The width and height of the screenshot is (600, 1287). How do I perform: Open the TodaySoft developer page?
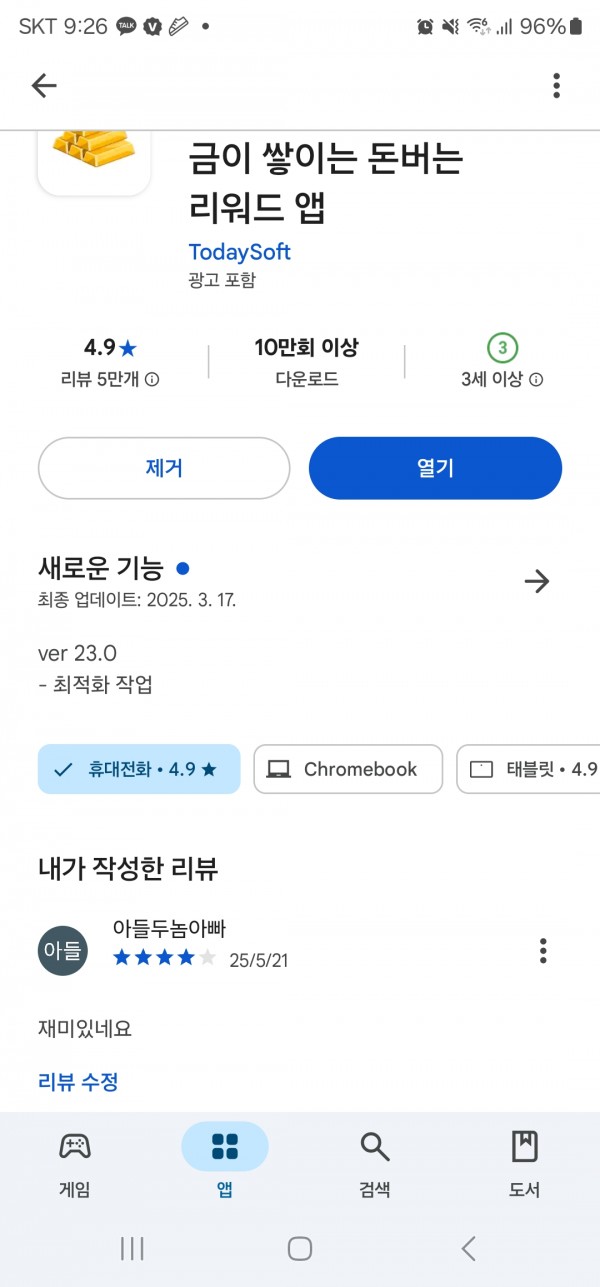click(239, 251)
